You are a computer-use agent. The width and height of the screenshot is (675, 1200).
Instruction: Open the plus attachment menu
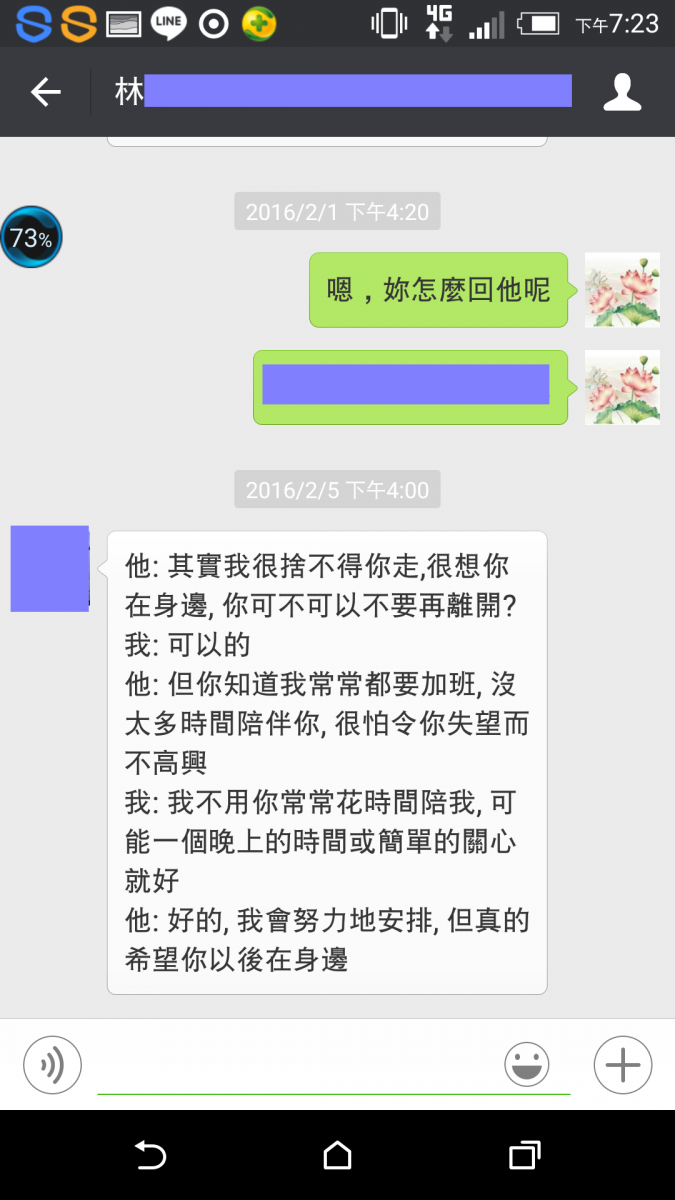coord(622,1064)
